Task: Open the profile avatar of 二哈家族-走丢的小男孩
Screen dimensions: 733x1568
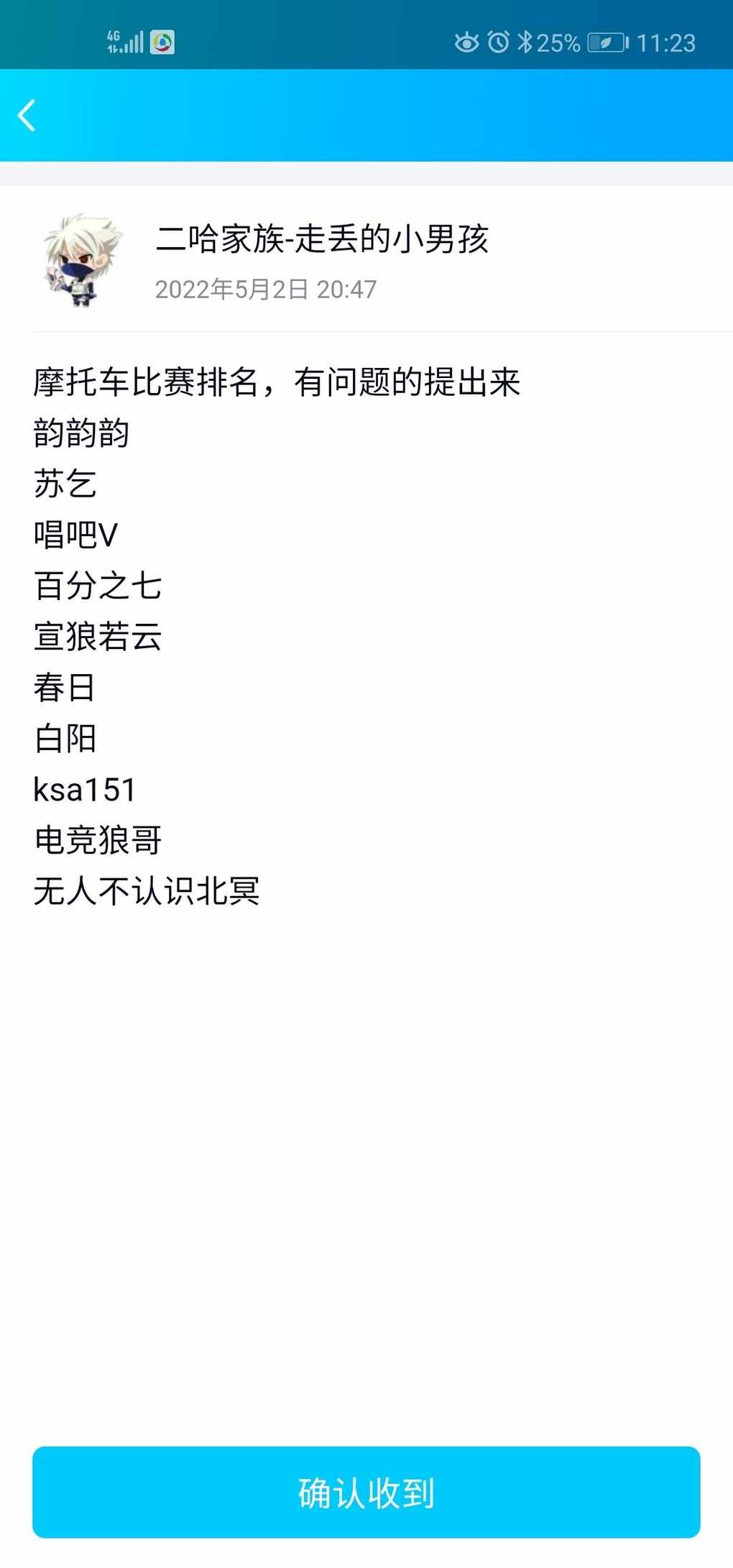Action: (x=80, y=260)
